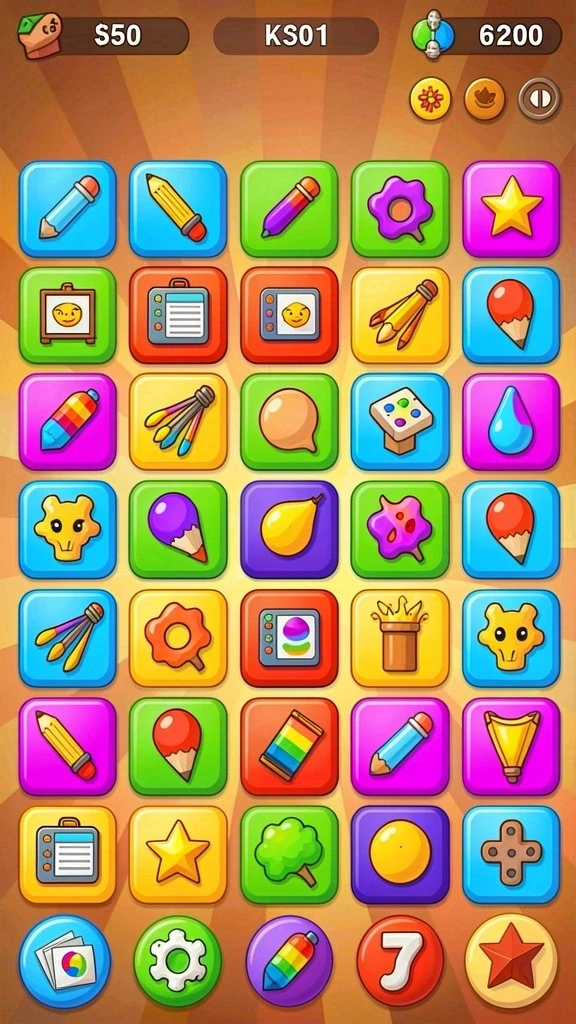Select the yellow ball on the purple tile

coord(400,855)
